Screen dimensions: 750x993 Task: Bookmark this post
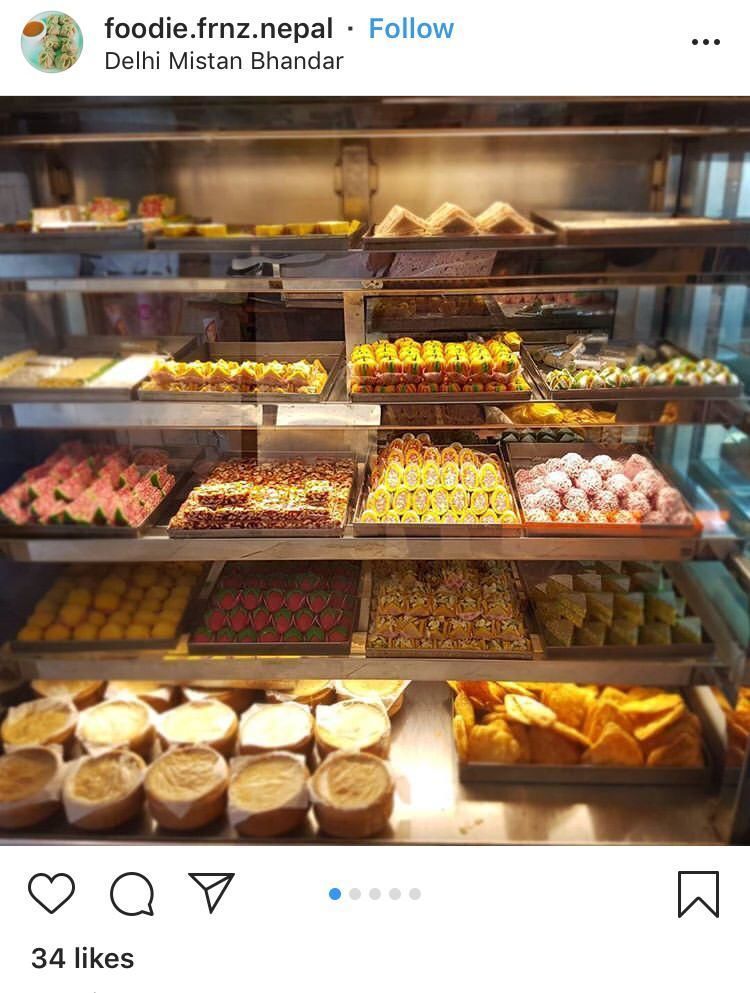698,893
